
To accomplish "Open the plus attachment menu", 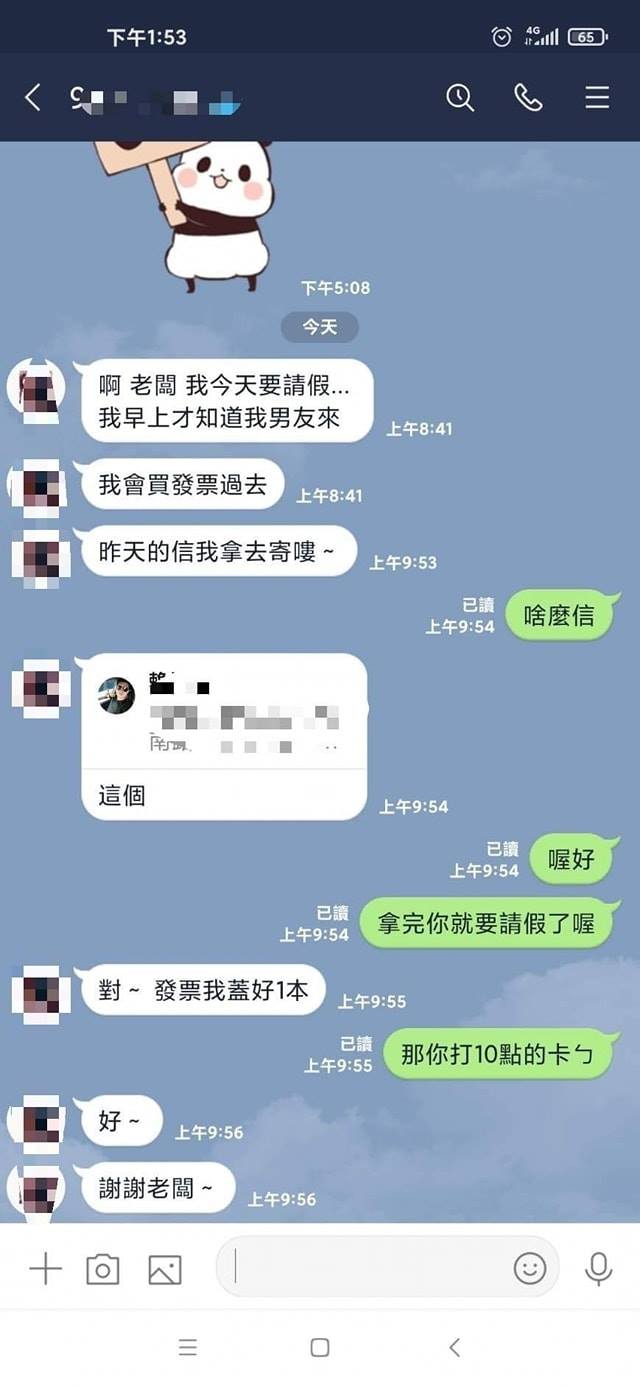I will pyautogui.click(x=45, y=1269).
